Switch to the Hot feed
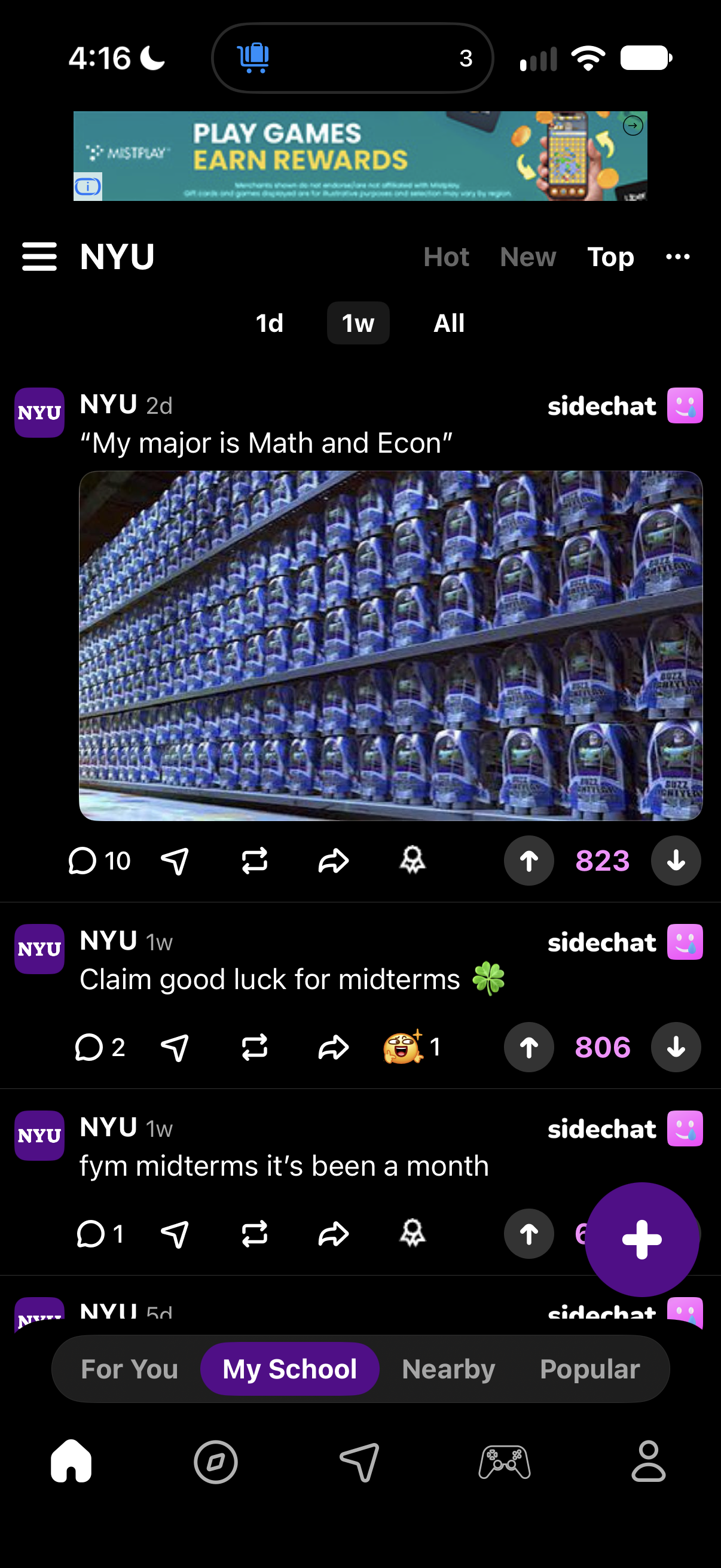 (x=446, y=257)
